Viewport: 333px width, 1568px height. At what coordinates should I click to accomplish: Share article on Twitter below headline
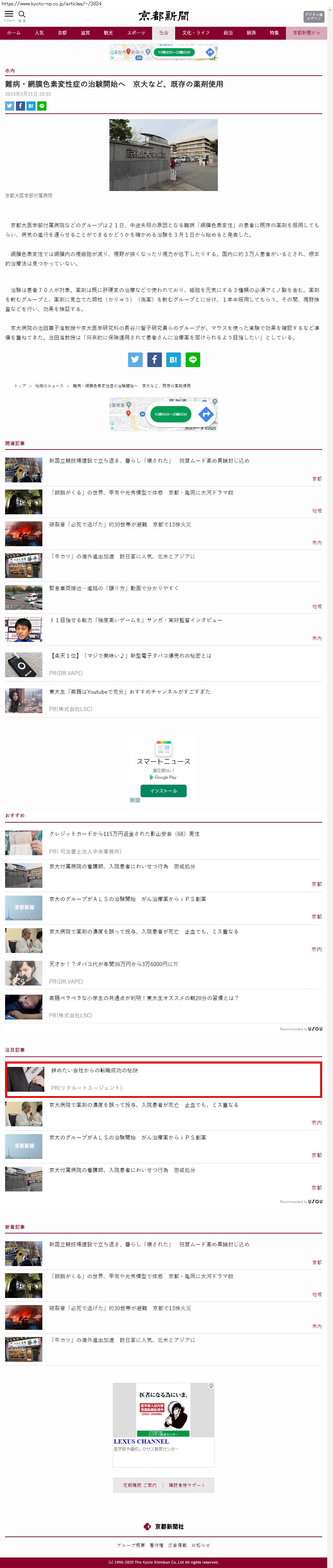tap(9, 106)
